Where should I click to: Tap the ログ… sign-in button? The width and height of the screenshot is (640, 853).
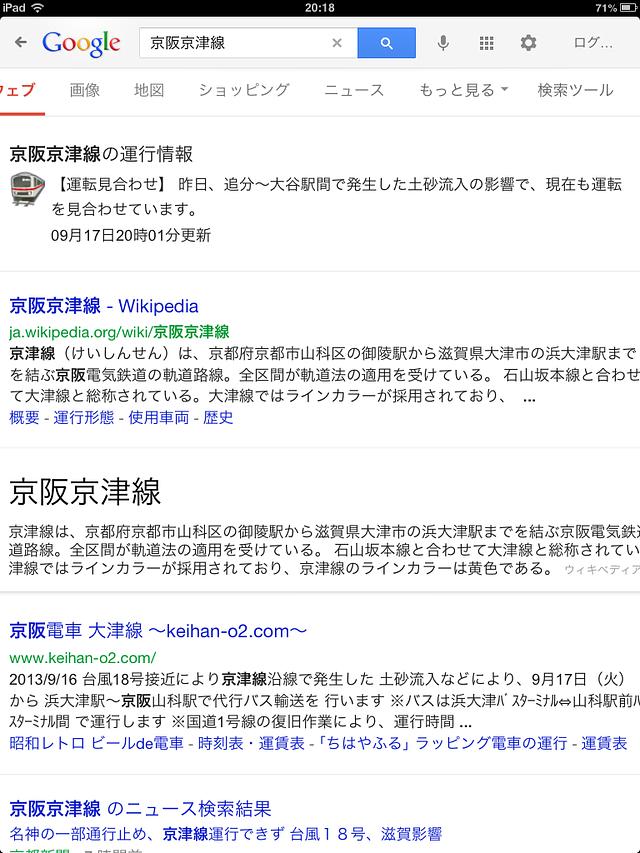tap(593, 43)
